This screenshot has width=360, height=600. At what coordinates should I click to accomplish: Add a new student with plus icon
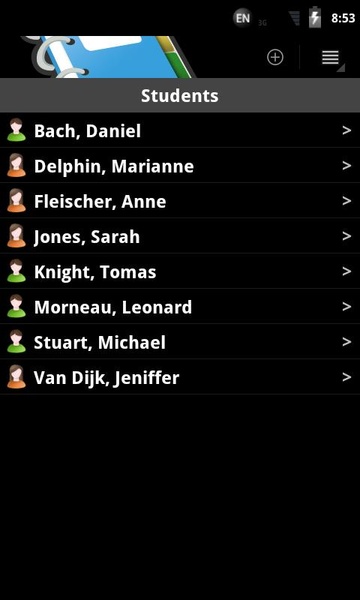point(275,57)
